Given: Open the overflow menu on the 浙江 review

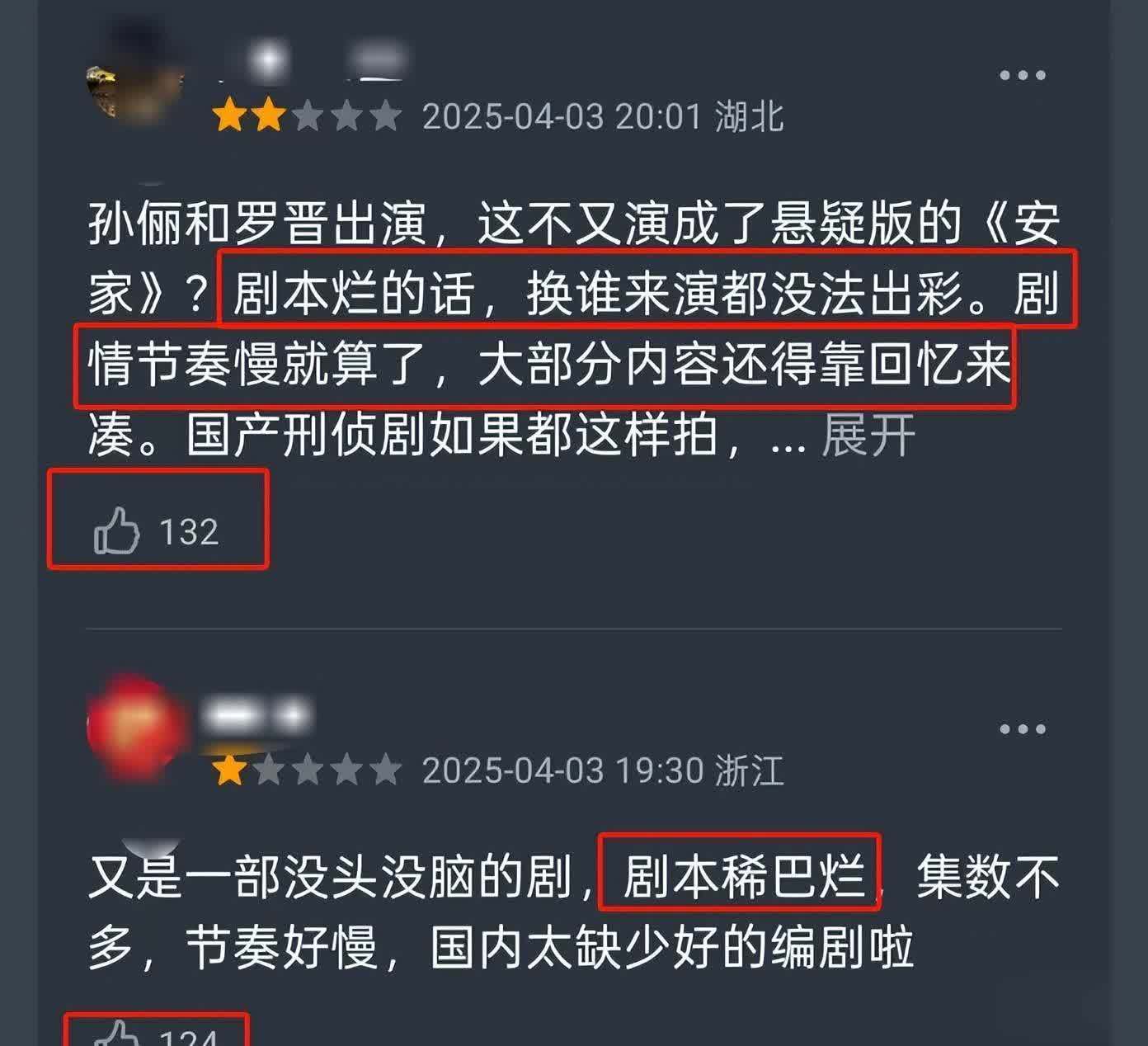Looking at the screenshot, I should [x=1022, y=729].
